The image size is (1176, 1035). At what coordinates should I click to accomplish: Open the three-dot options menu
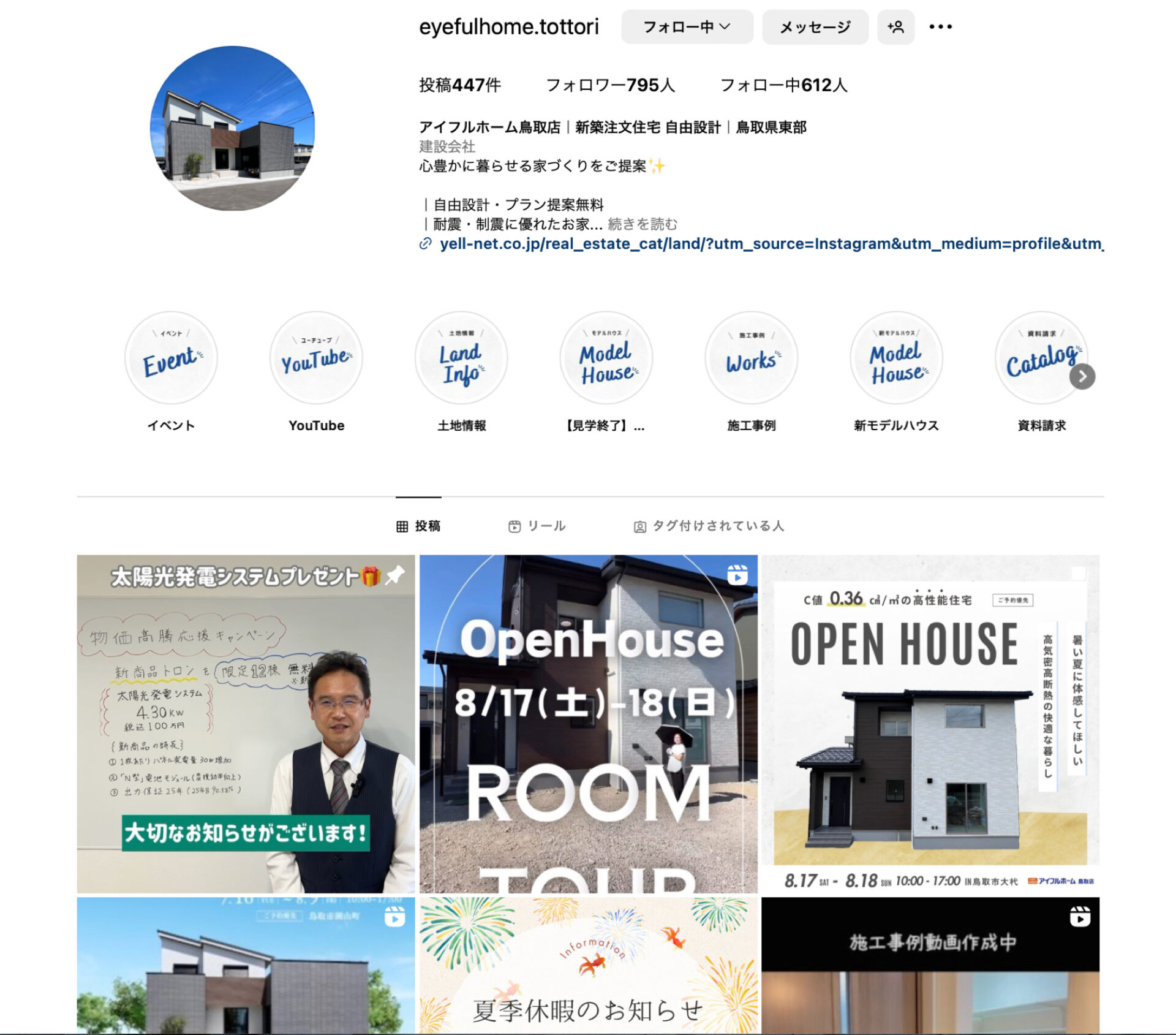(x=940, y=27)
